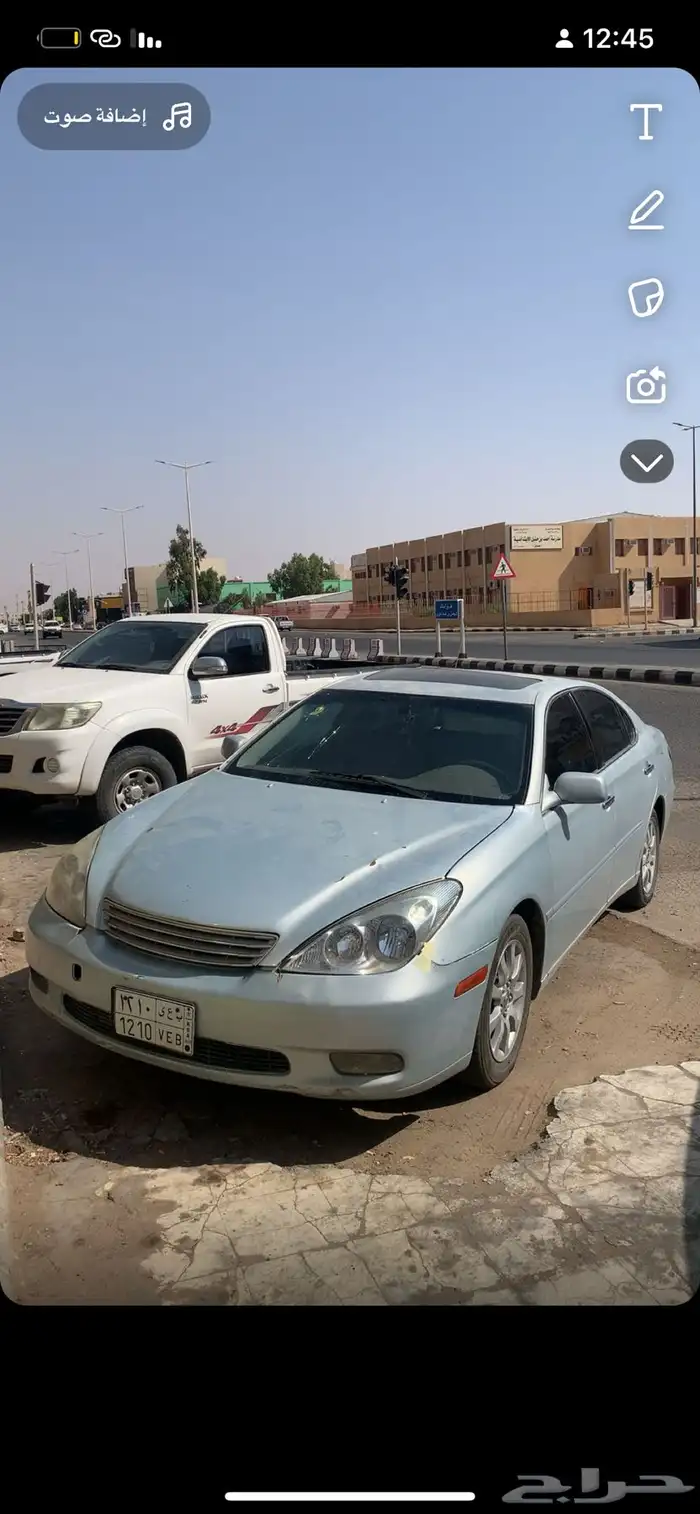
Task: Select the pencil drawing tool
Action: tap(646, 211)
